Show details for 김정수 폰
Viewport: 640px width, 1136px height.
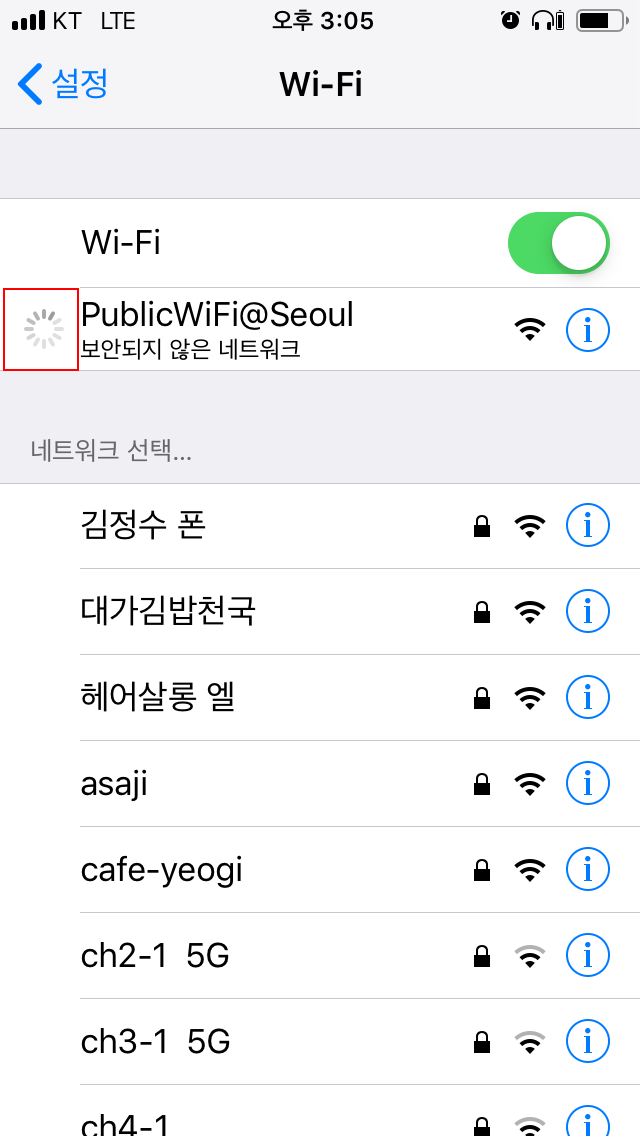[587, 526]
